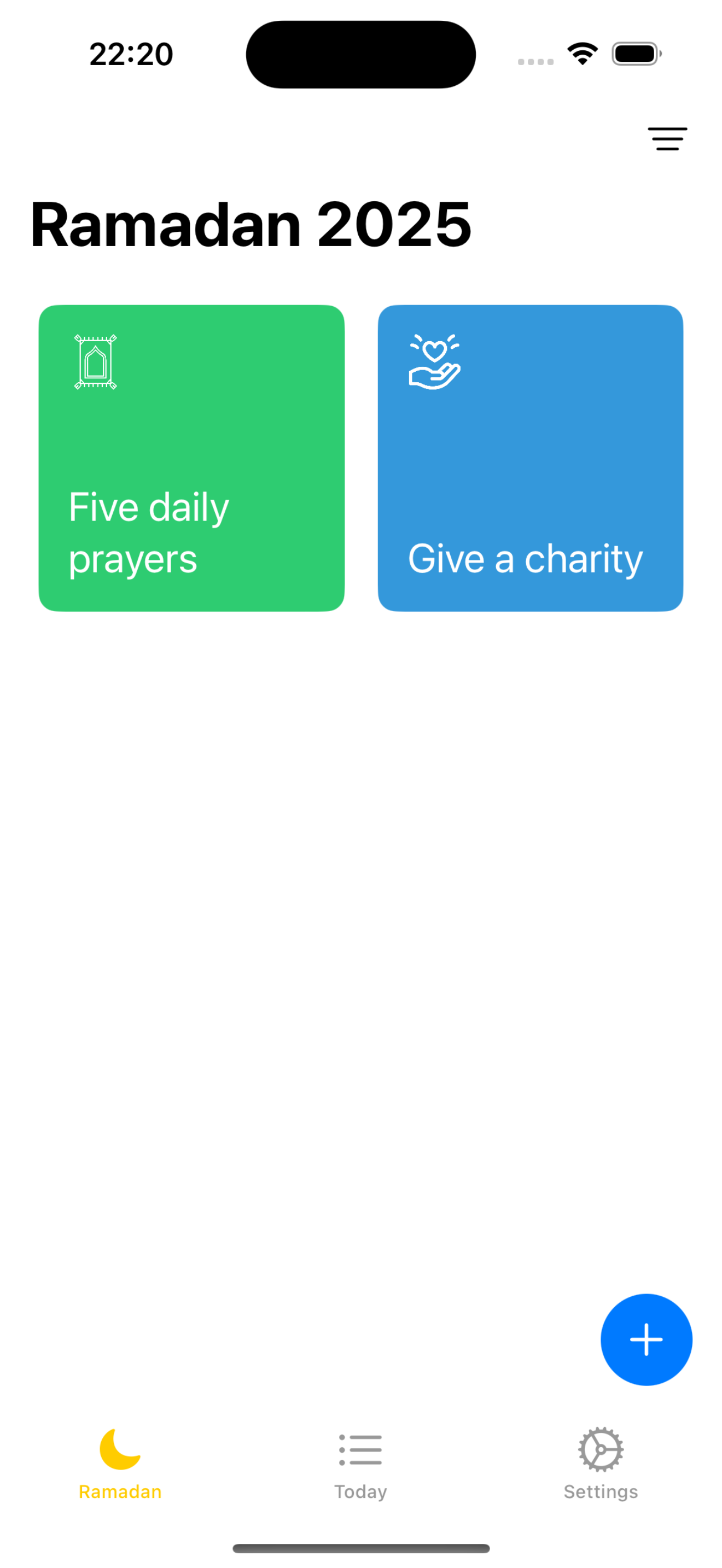Image resolution: width=722 pixels, height=1568 pixels.
Task: Add a new habit with the plus button
Action: [x=646, y=1339]
